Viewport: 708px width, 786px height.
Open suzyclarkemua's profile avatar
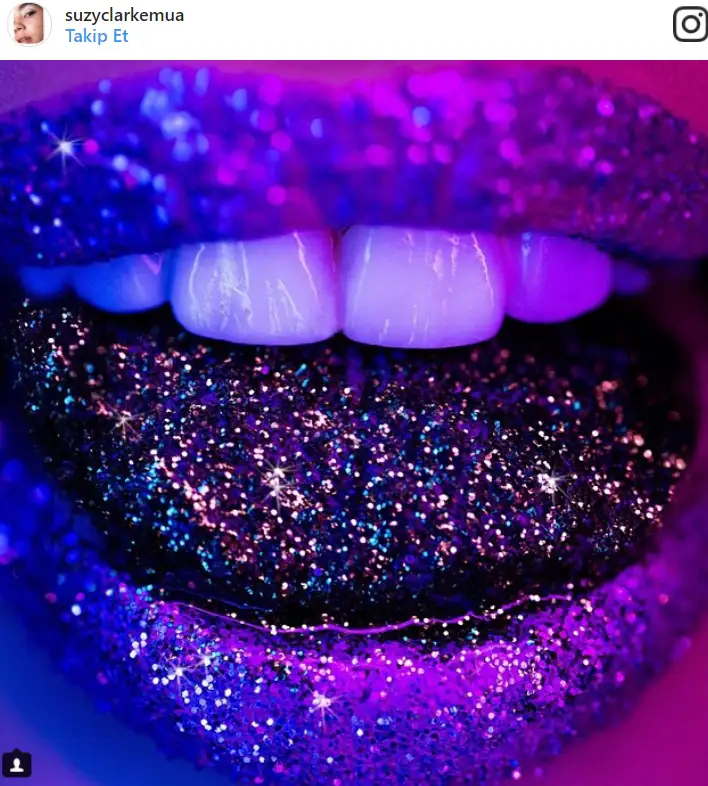pos(29,25)
